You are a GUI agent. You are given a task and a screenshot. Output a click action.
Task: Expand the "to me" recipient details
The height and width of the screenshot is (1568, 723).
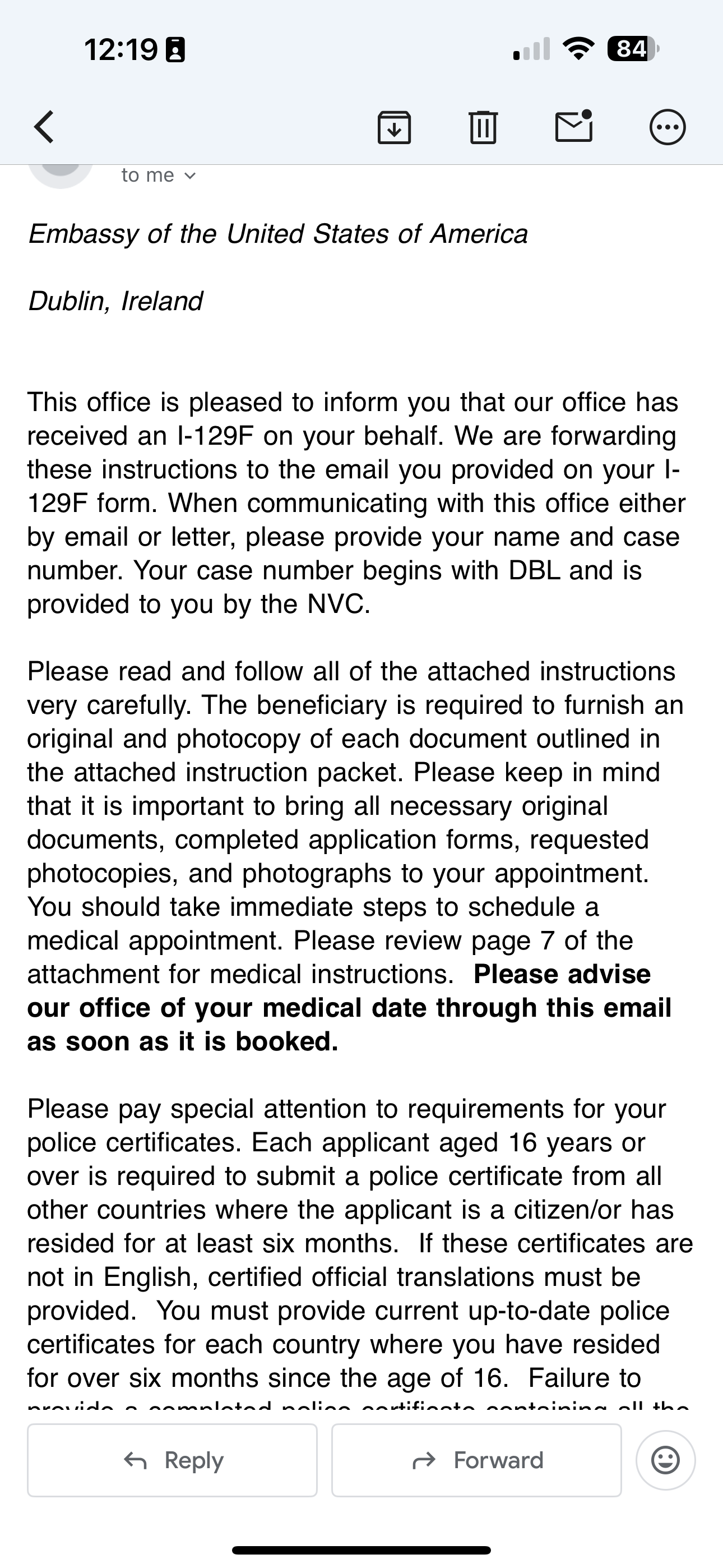pyautogui.click(x=158, y=176)
